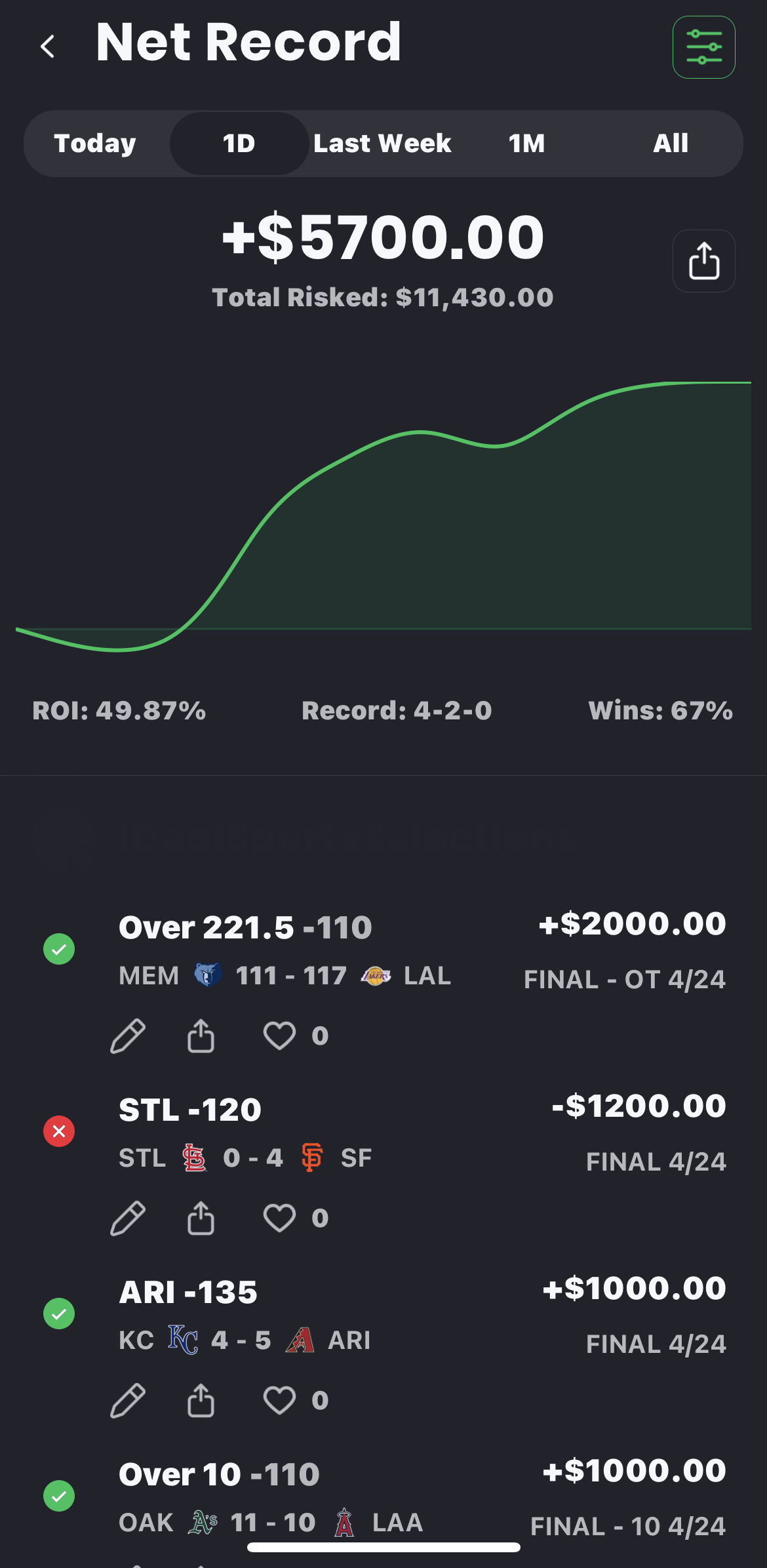Show All time record

click(670, 144)
